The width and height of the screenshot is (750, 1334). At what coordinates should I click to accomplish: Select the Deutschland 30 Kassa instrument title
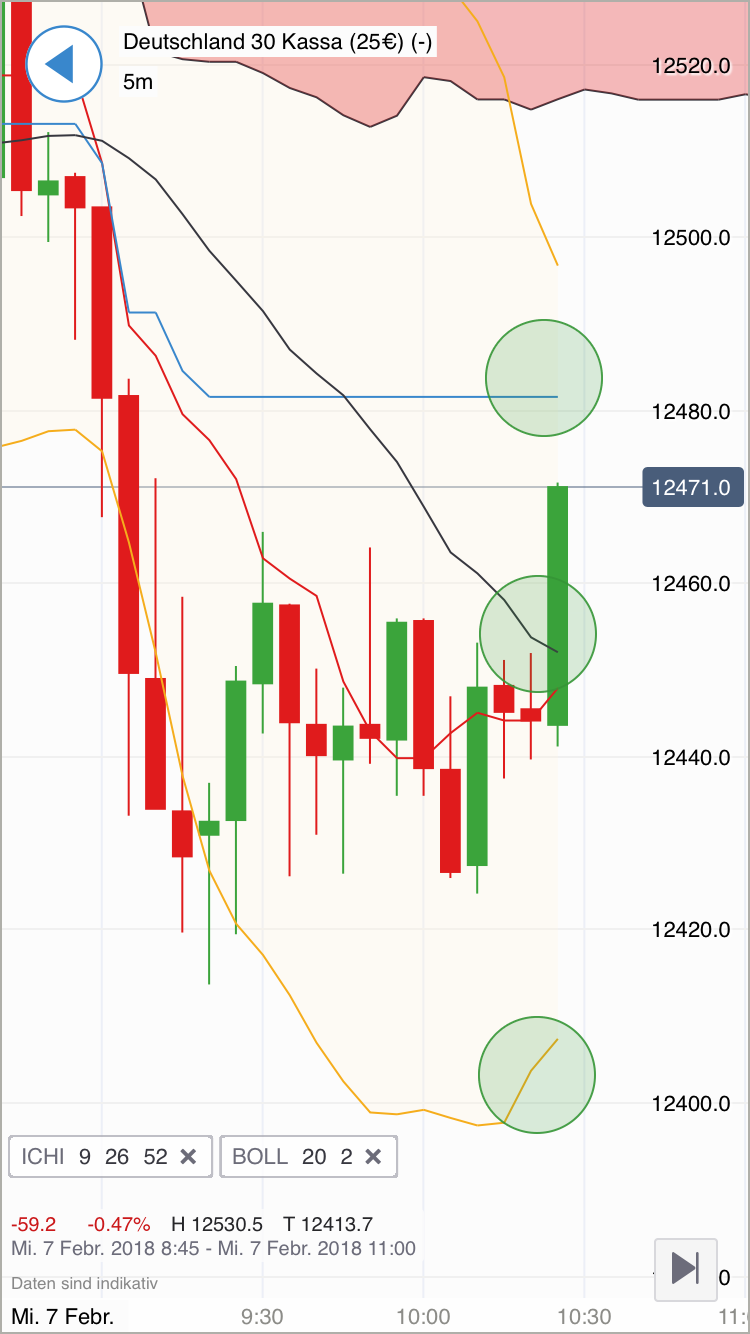[281, 42]
